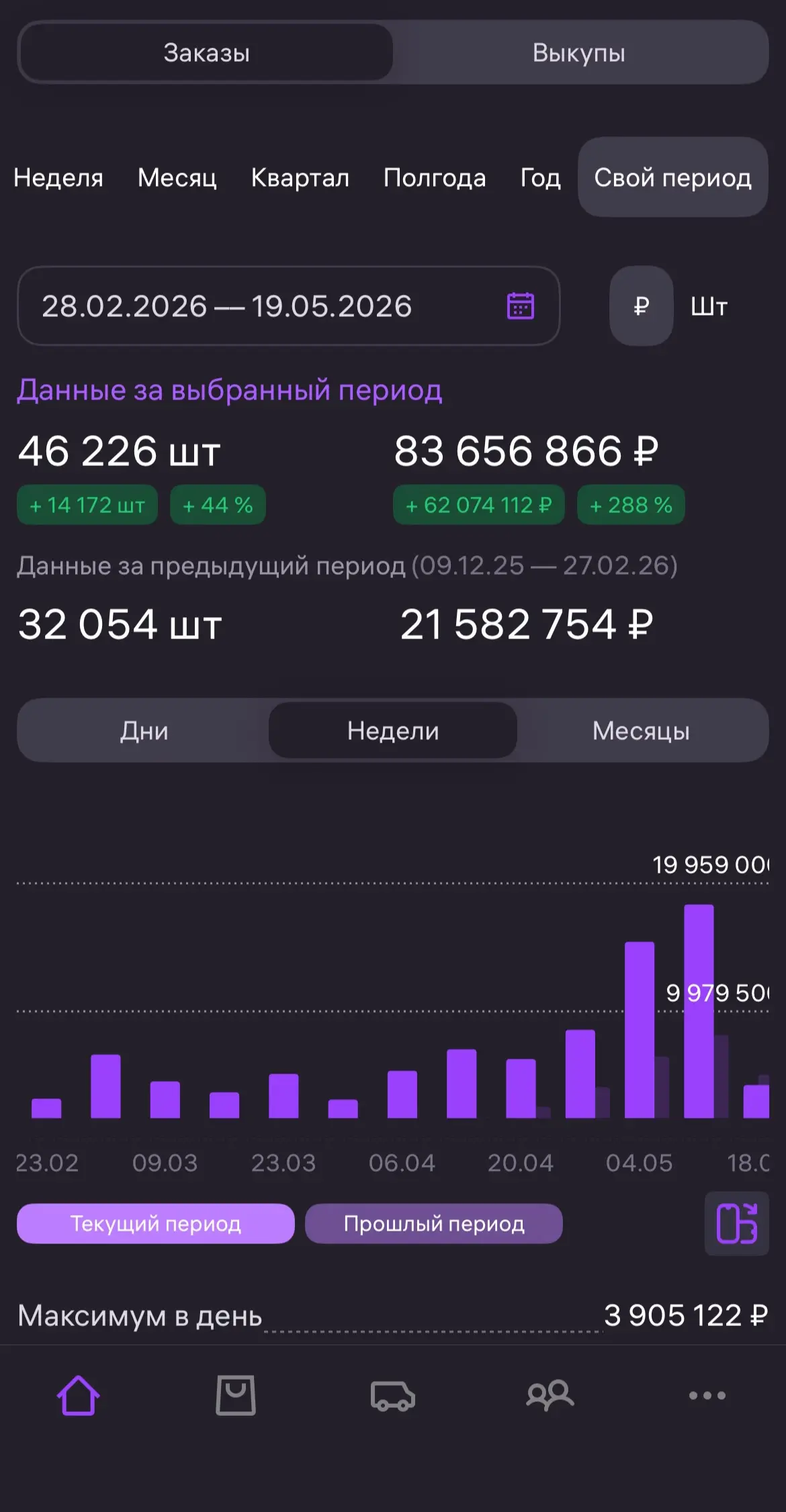The height and width of the screenshot is (1512, 786).
Task: Select the Квартал period
Action: (300, 178)
